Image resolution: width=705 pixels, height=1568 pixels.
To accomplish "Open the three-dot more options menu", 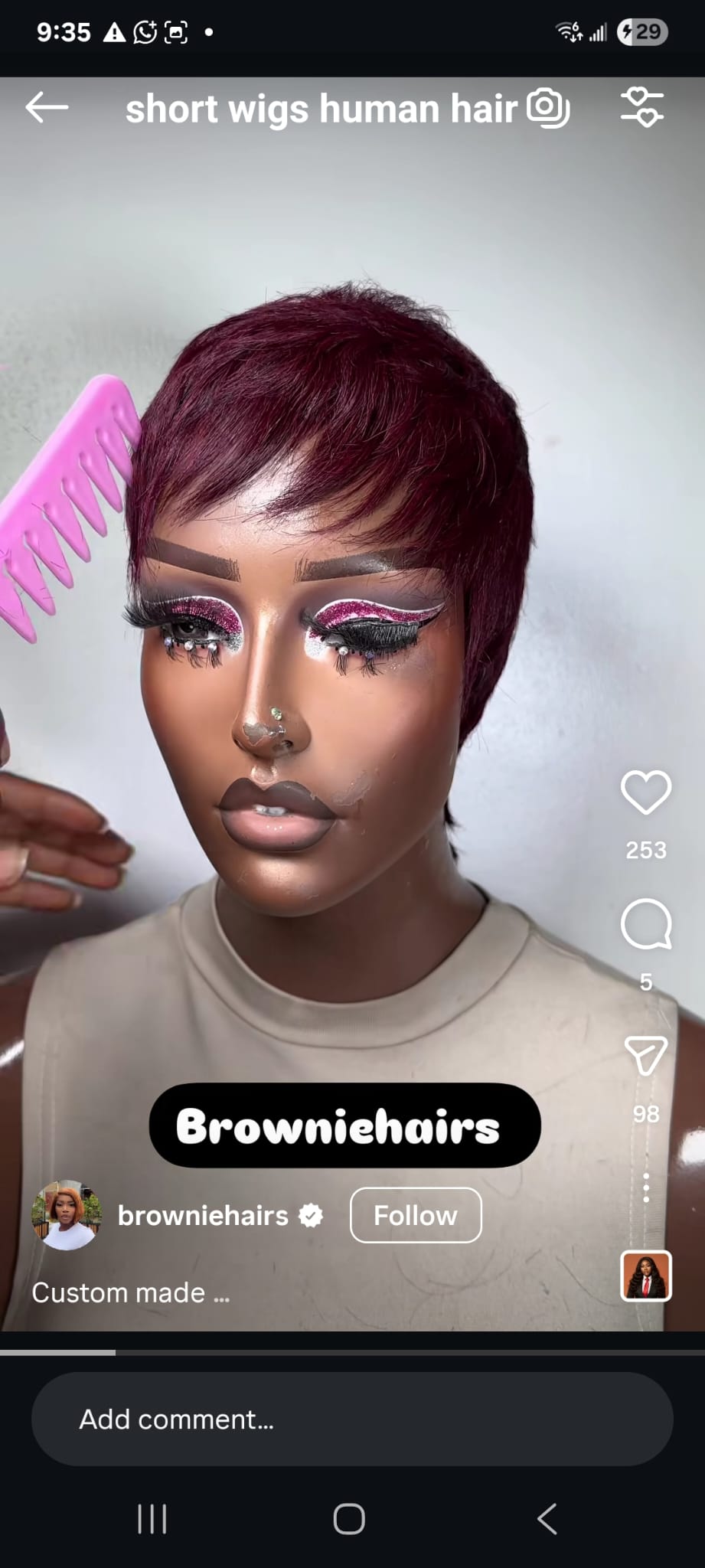I will (646, 1187).
